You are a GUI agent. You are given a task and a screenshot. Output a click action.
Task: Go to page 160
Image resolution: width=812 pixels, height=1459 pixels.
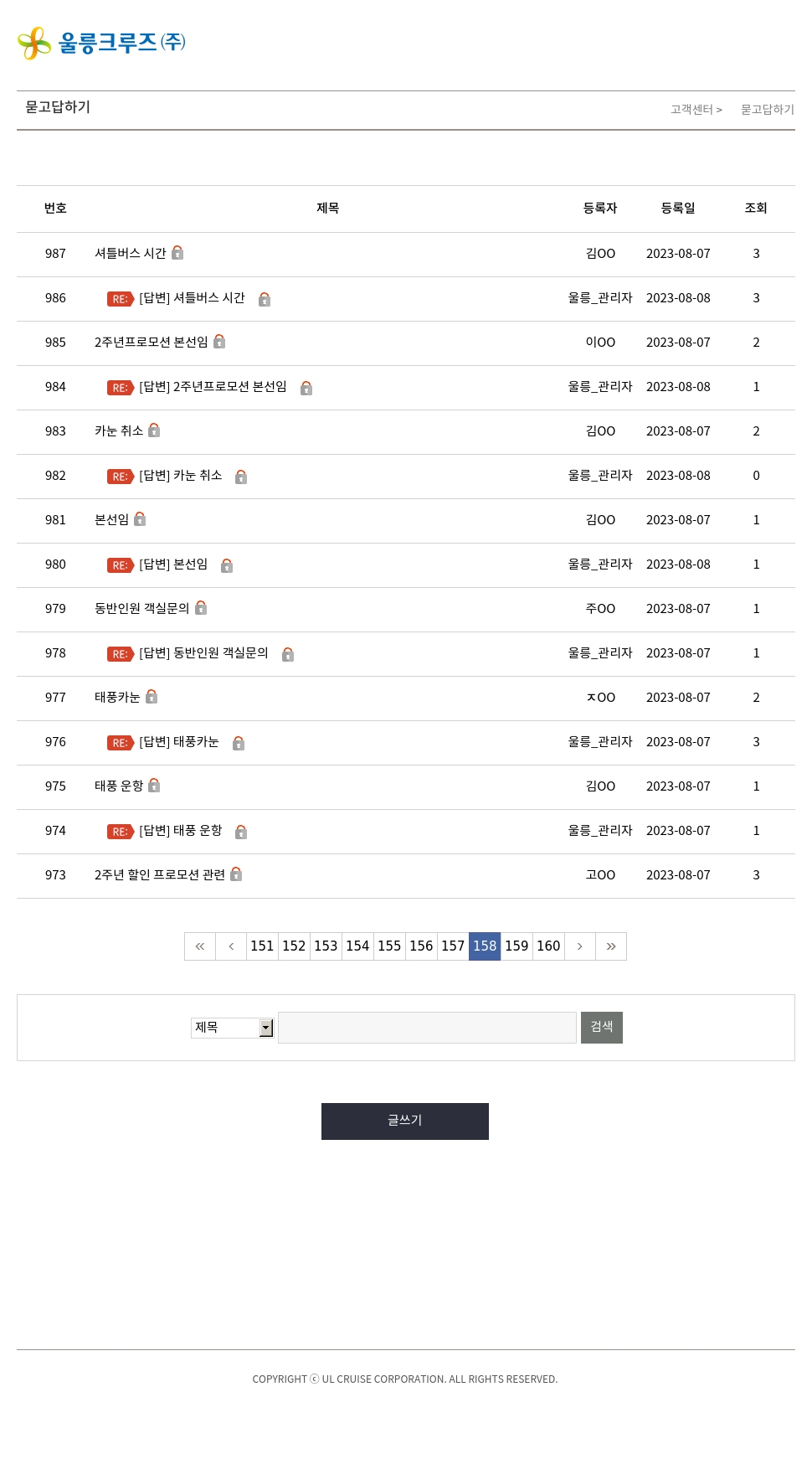click(548, 946)
